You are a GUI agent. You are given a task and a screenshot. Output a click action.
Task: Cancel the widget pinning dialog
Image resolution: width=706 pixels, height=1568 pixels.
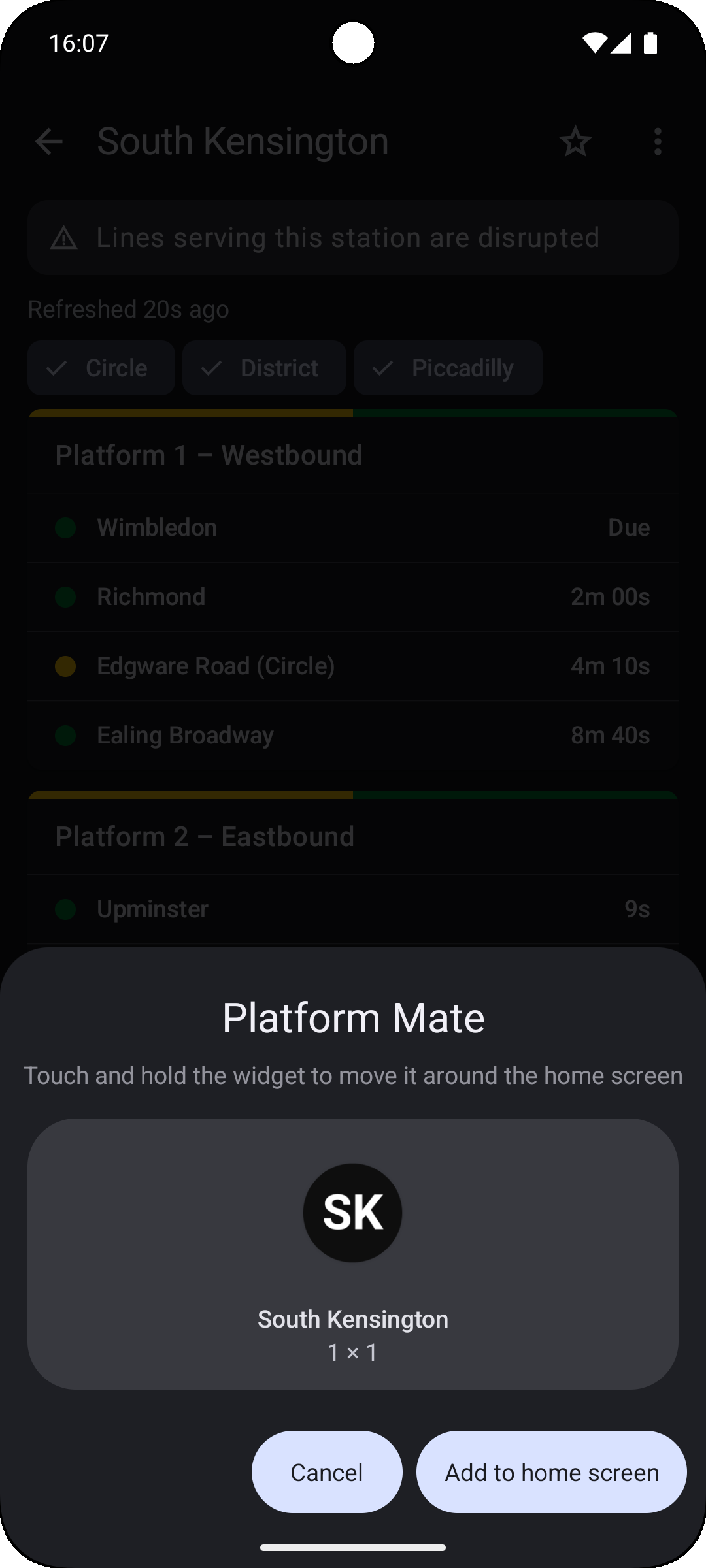[x=327, y=1472]
